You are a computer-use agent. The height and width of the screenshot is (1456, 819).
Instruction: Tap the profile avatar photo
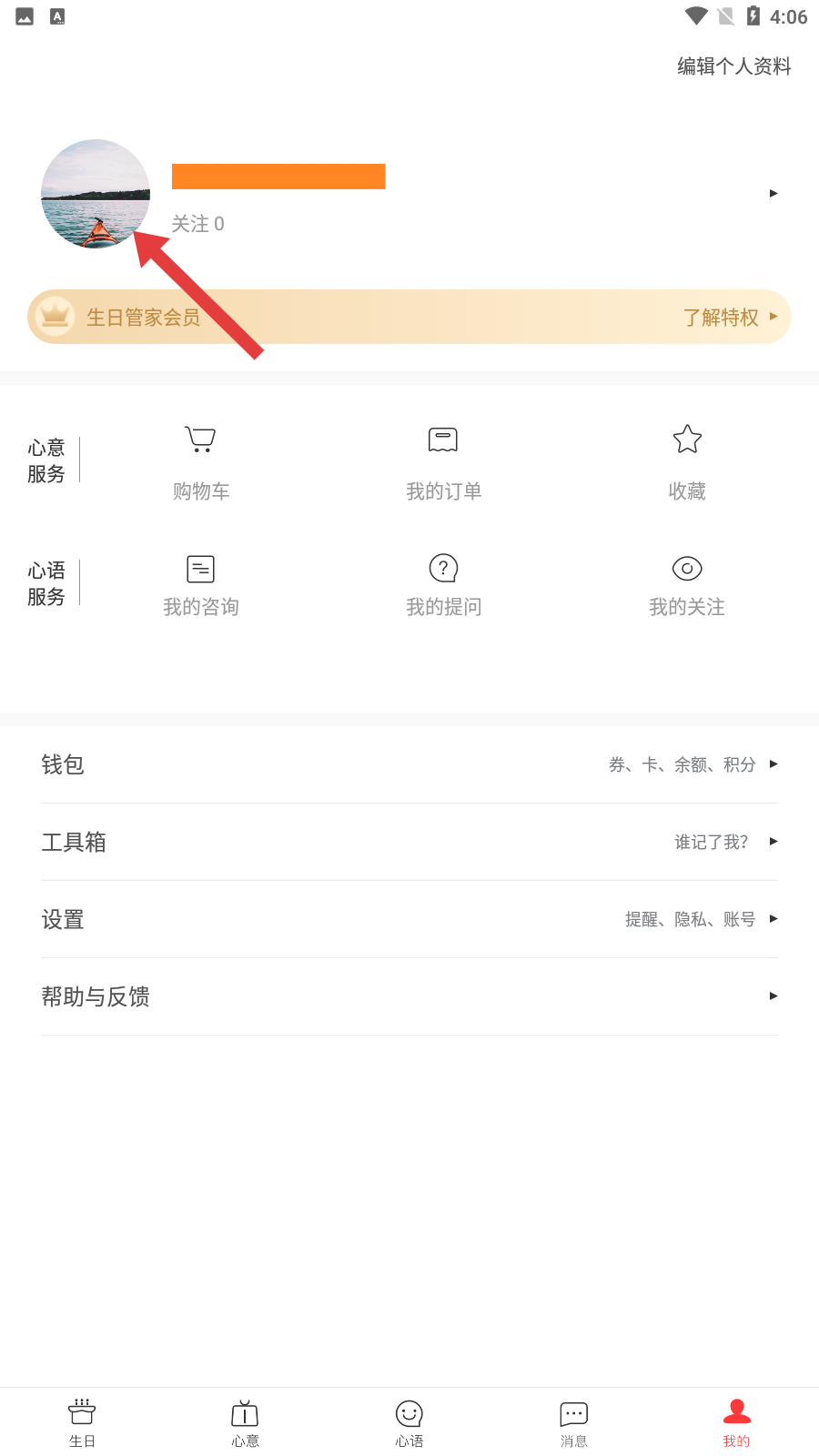tap(96, 193)
